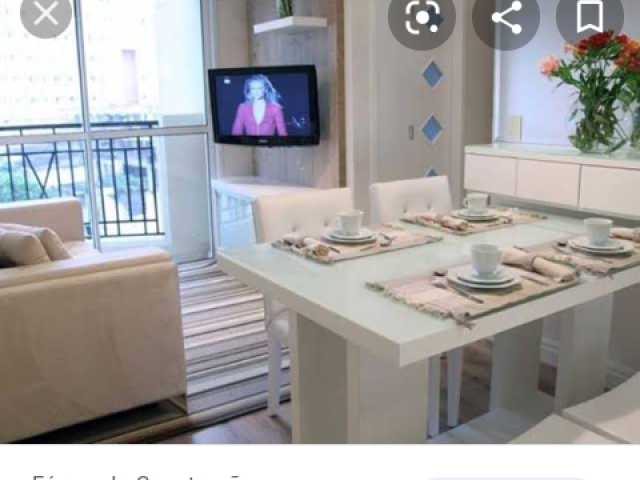The image size is (640, 480).
Task: Share this image
Action: tap(506, 16)
